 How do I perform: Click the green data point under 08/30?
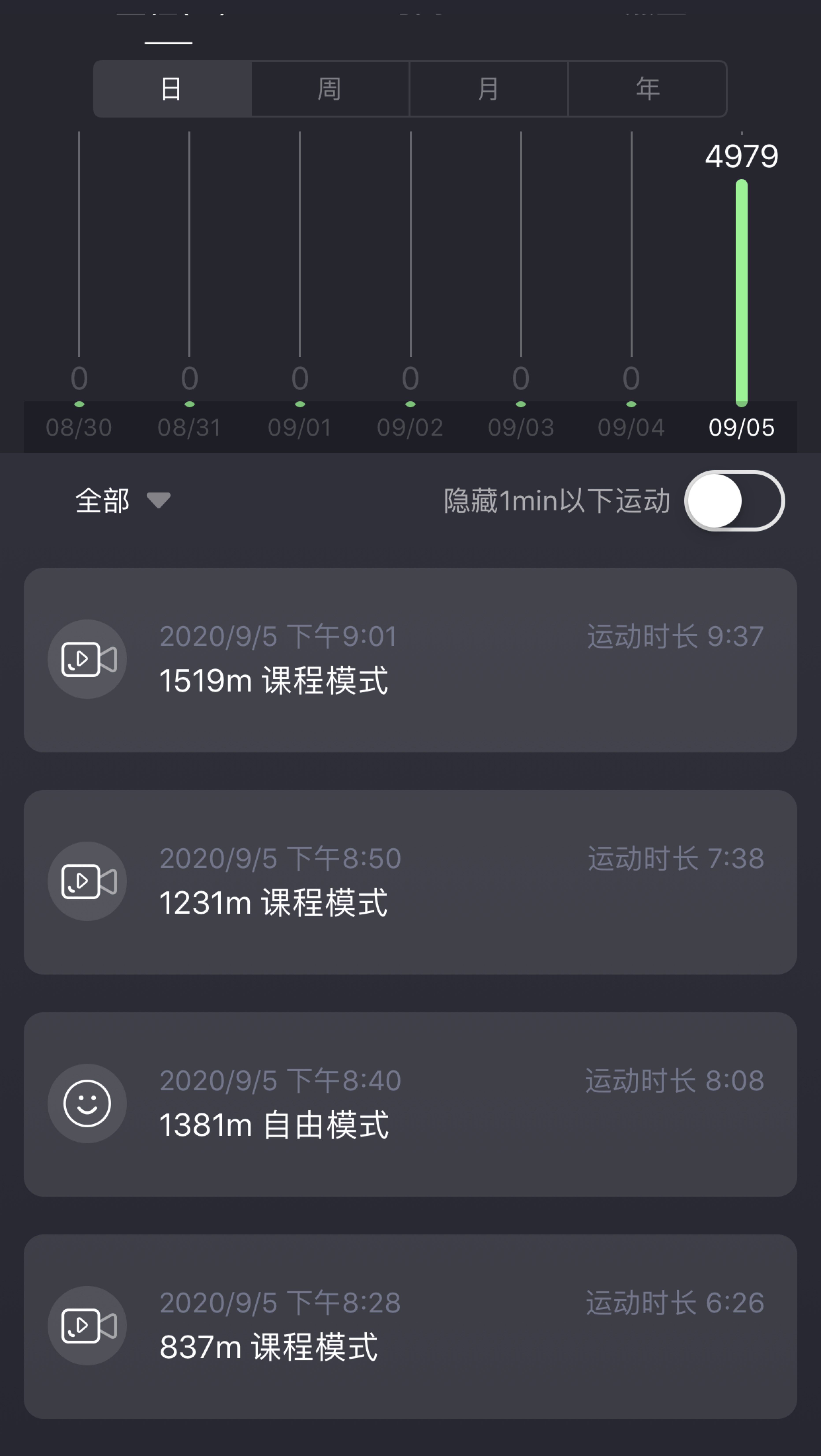pos(79,404)
